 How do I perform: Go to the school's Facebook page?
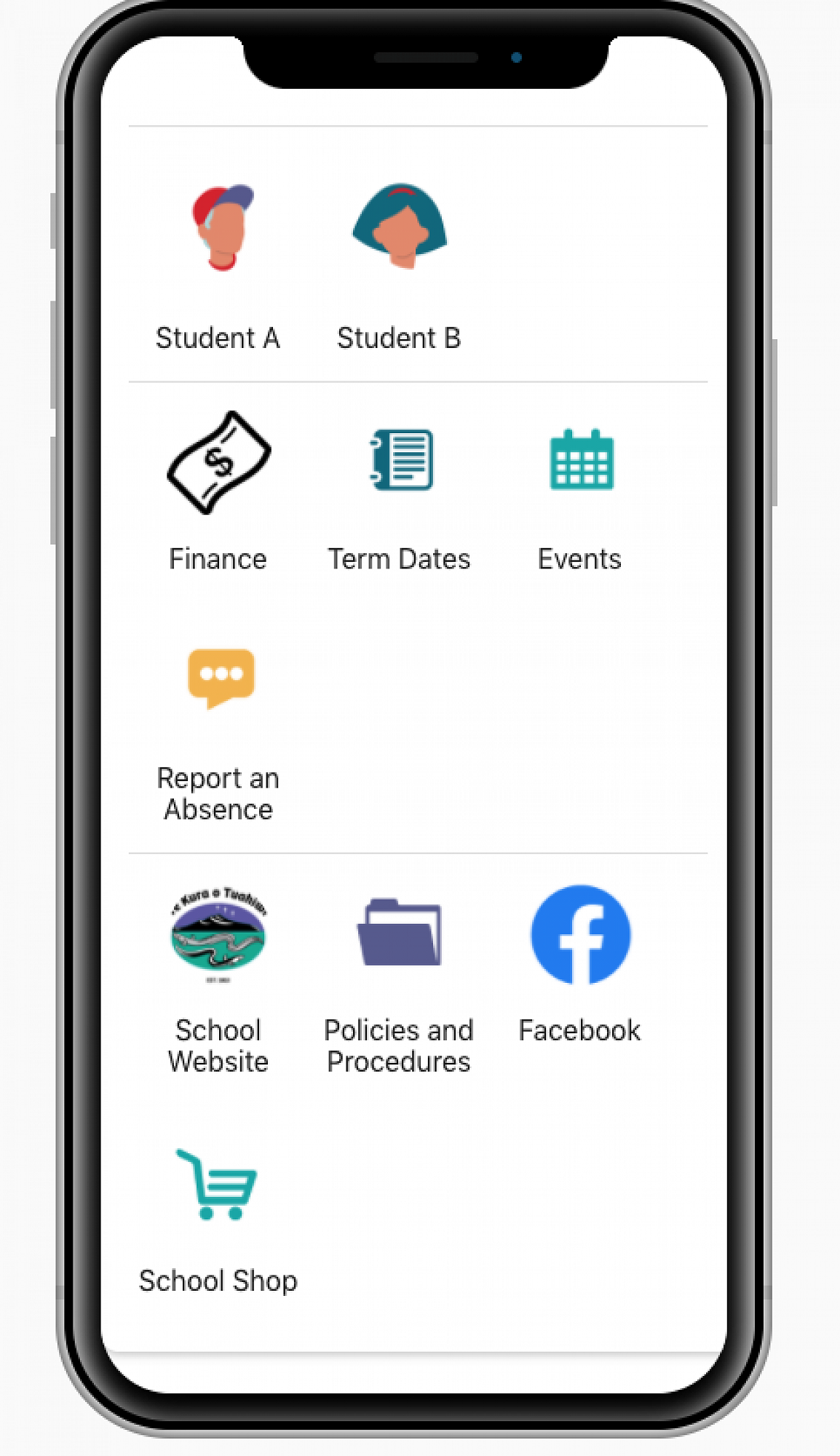tap(580, 934)
